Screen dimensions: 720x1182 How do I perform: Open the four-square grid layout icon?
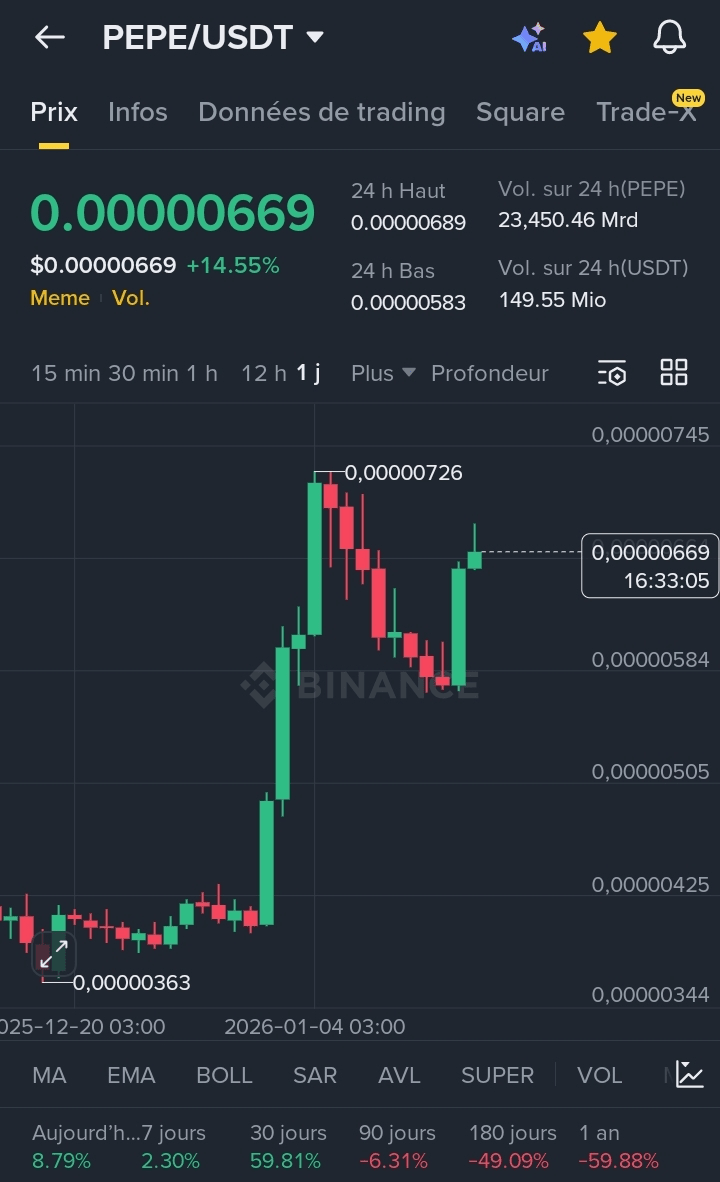[x=674, y=373]
